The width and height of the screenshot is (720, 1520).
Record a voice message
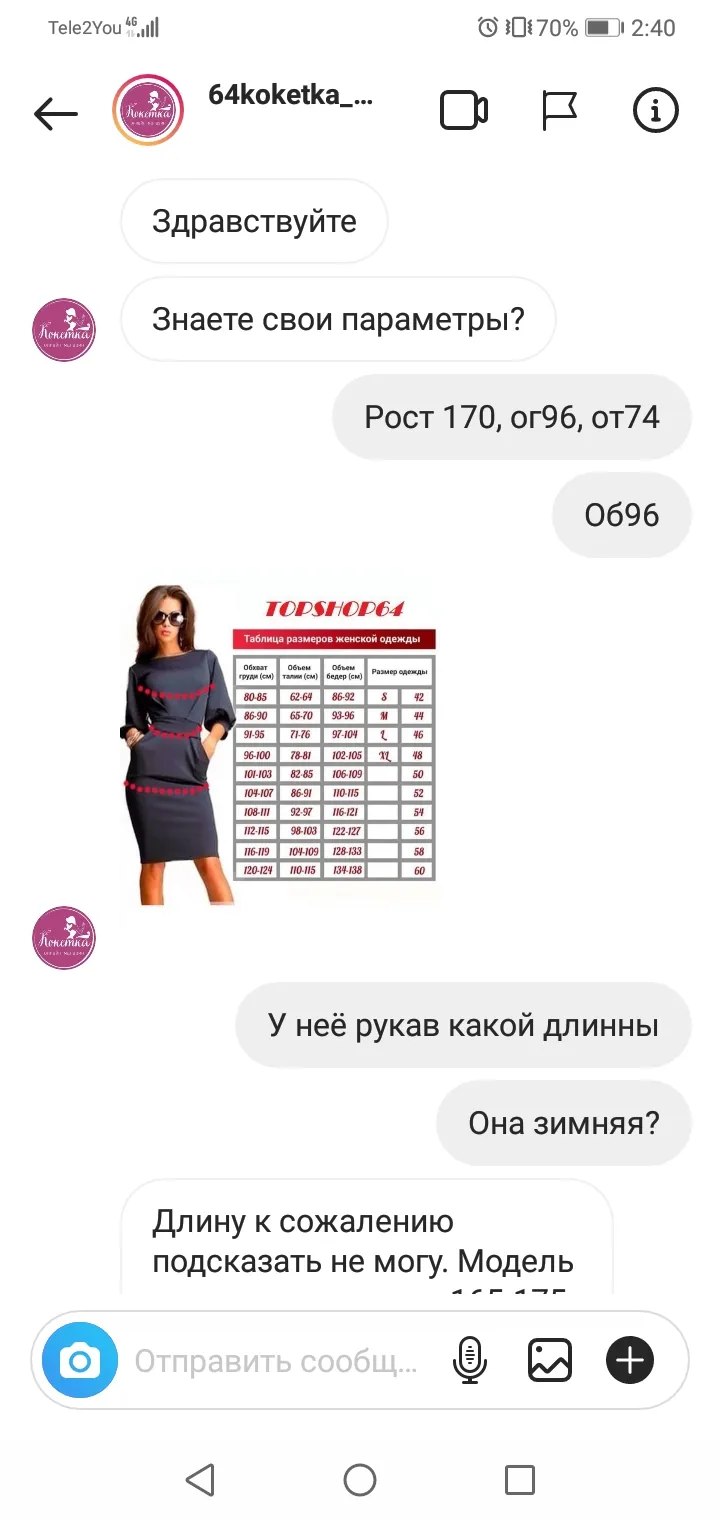[x=469, y=1361]
